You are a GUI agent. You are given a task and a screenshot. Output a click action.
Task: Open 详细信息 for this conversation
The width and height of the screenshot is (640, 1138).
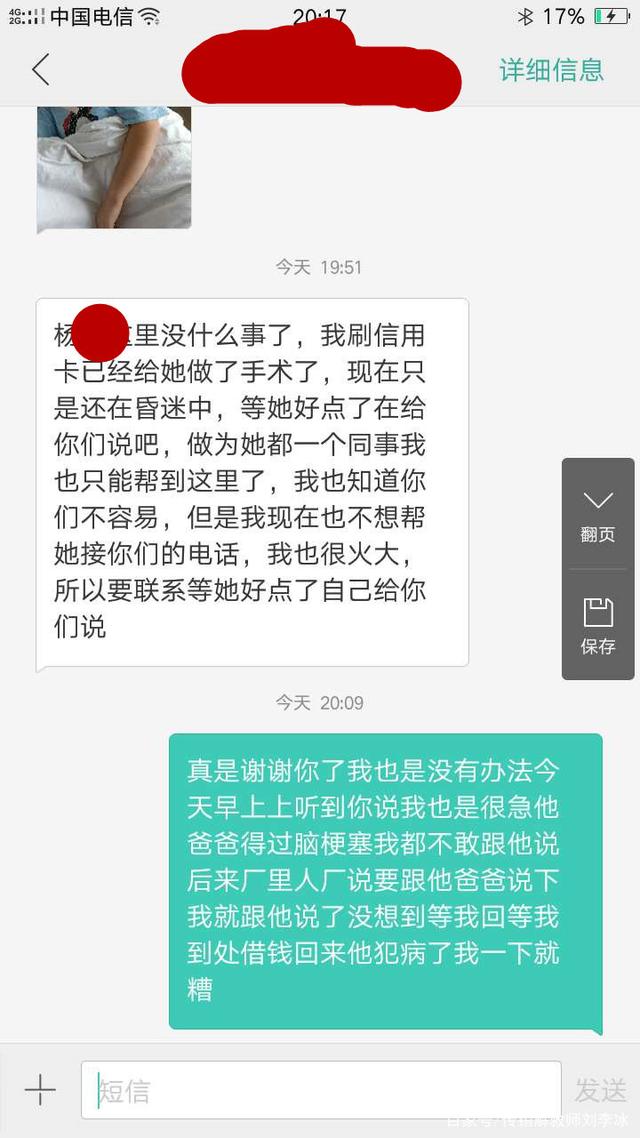pos(551,70)
